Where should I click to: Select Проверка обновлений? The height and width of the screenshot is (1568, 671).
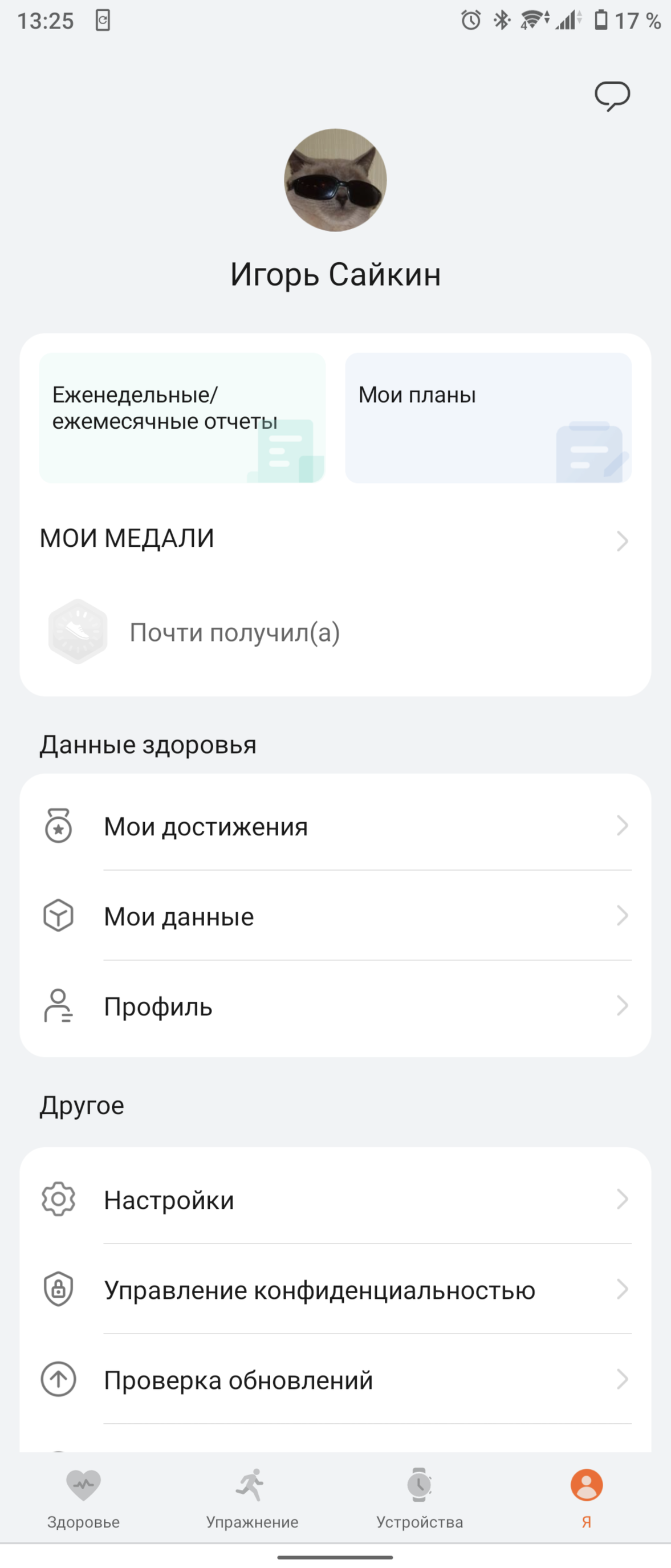335,1380
